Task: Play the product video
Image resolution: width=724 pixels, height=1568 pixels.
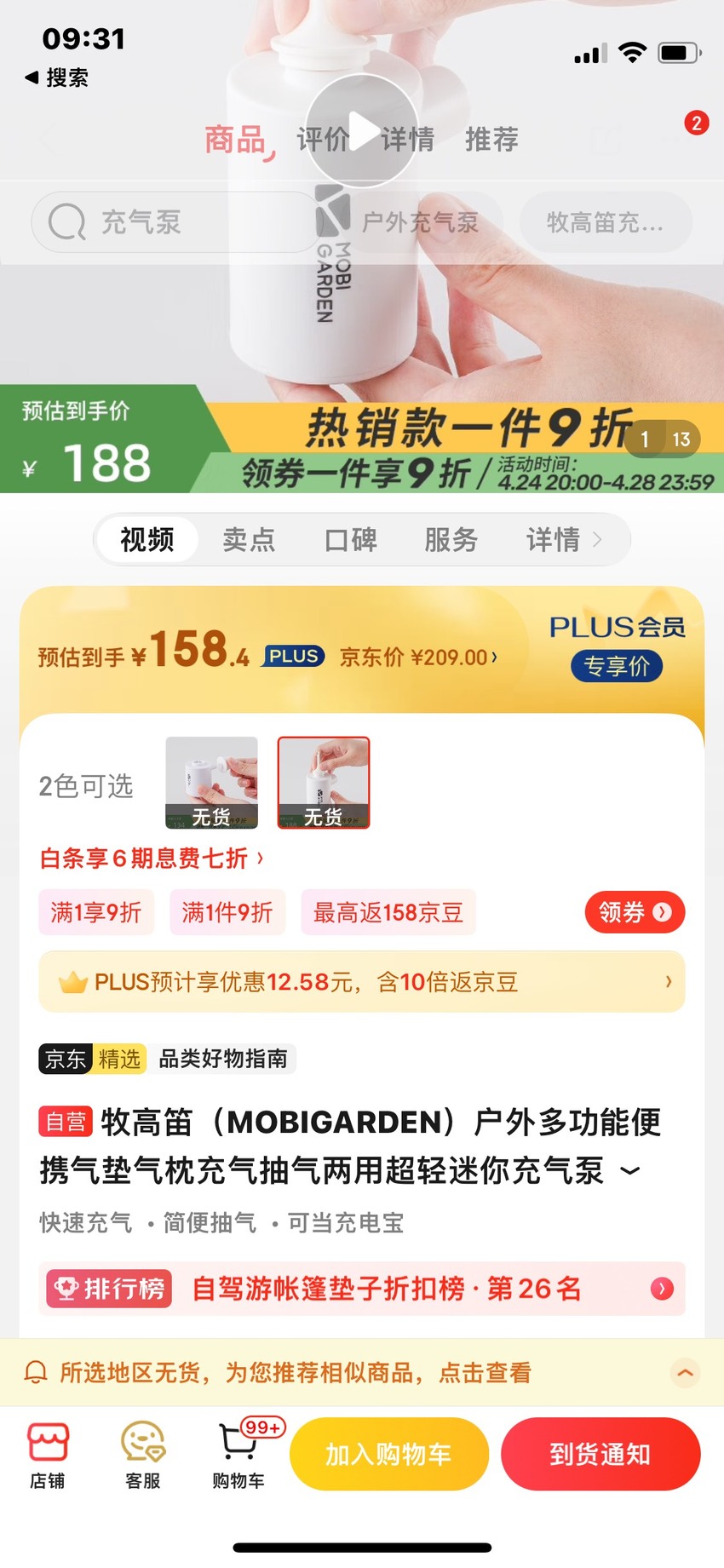Action: tap(362, 130)
